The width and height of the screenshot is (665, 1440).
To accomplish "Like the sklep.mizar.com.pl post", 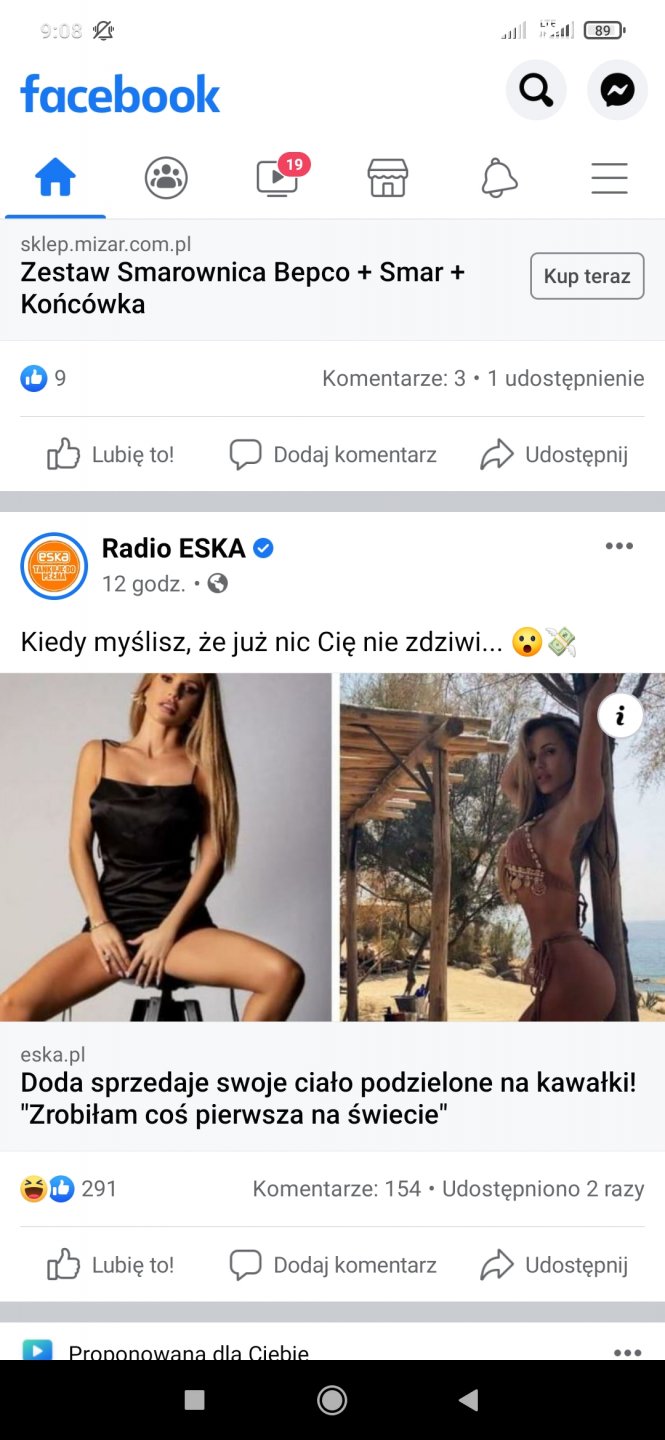I will pyautogui.click(x=111, y=455).
